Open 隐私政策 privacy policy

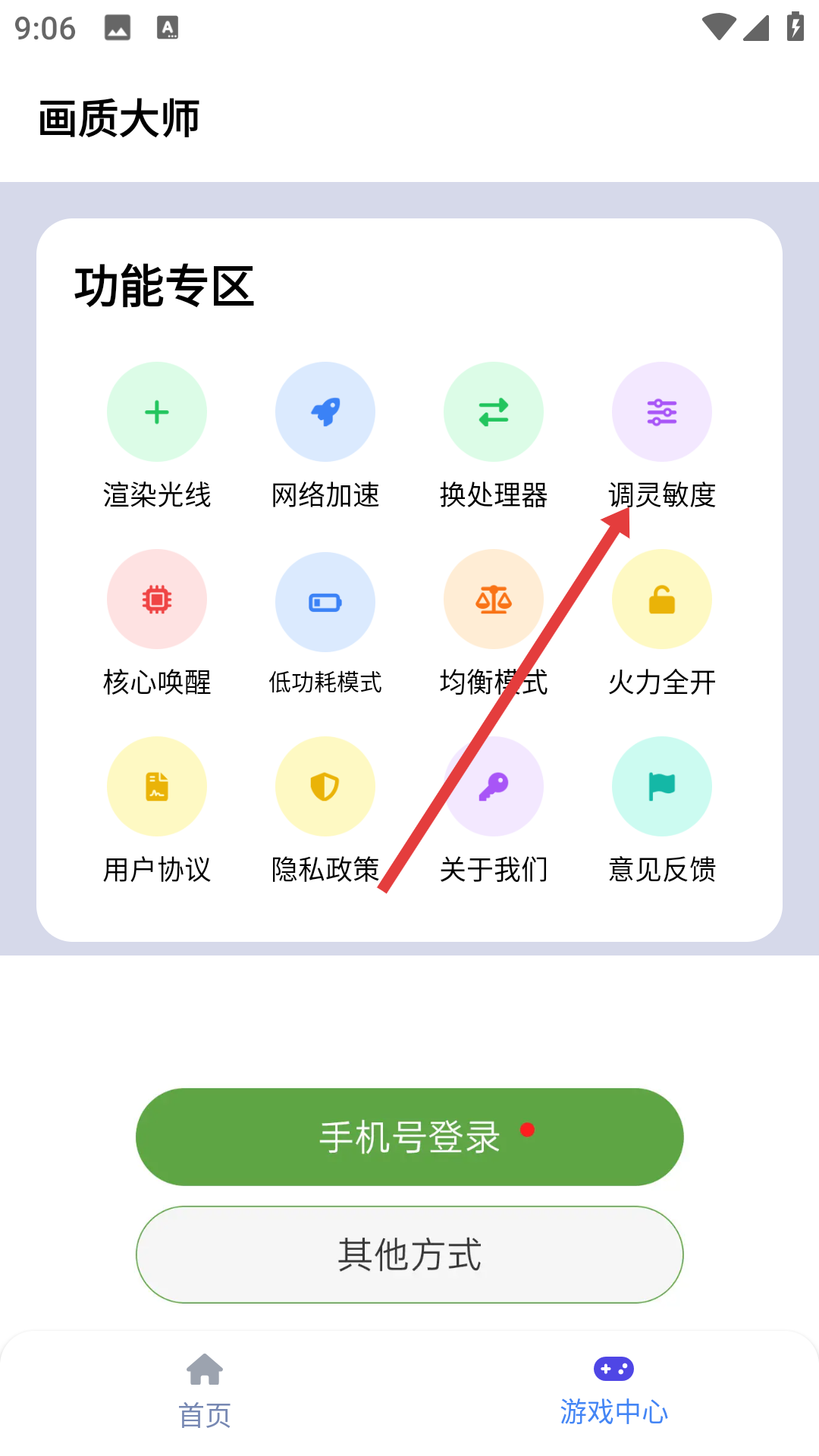(325, 787)
